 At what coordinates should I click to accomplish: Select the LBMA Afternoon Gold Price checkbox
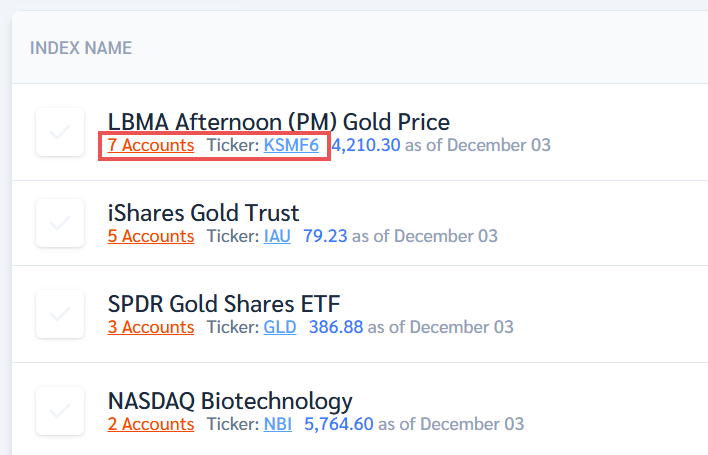59,134
